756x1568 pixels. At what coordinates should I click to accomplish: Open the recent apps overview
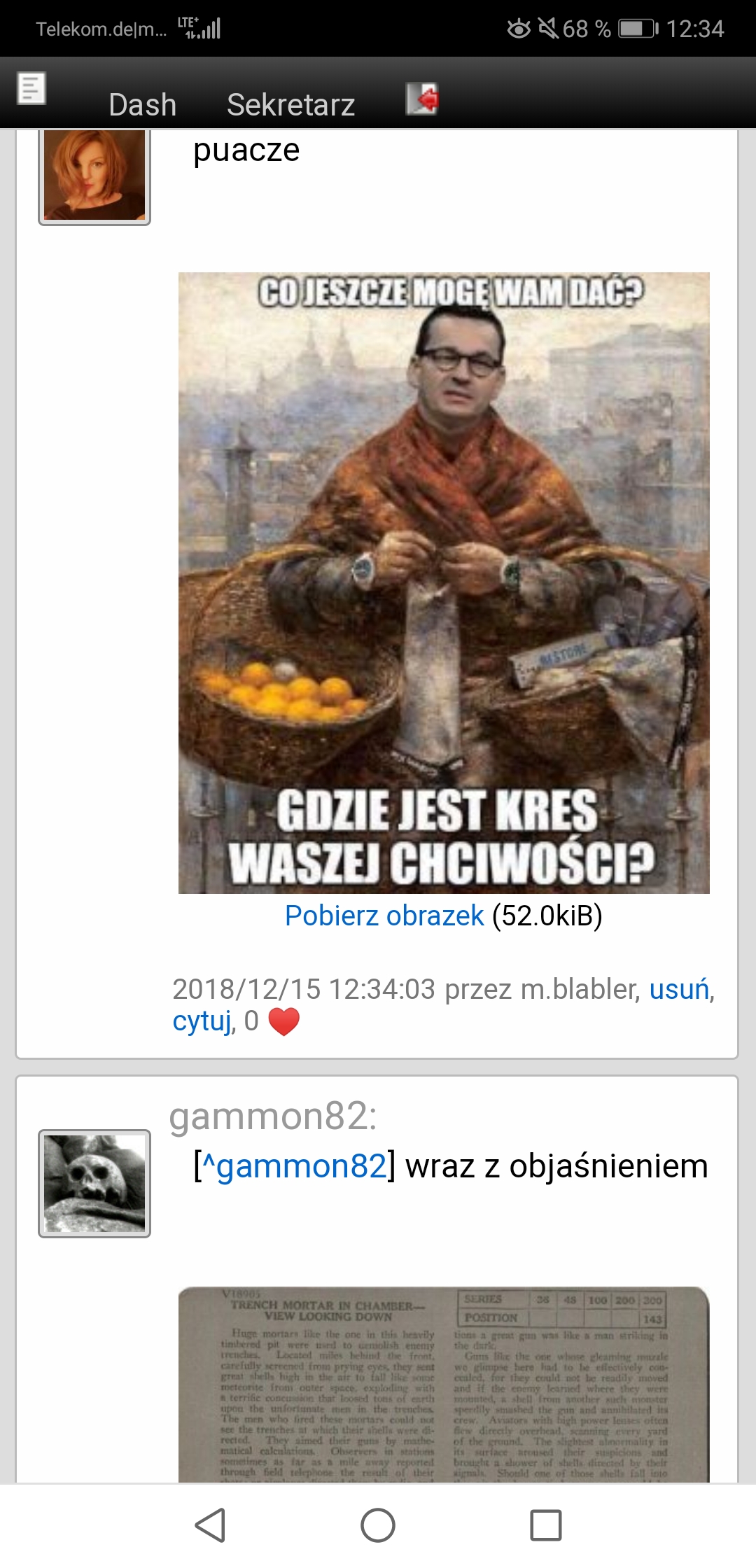(x=546, y=1525)
